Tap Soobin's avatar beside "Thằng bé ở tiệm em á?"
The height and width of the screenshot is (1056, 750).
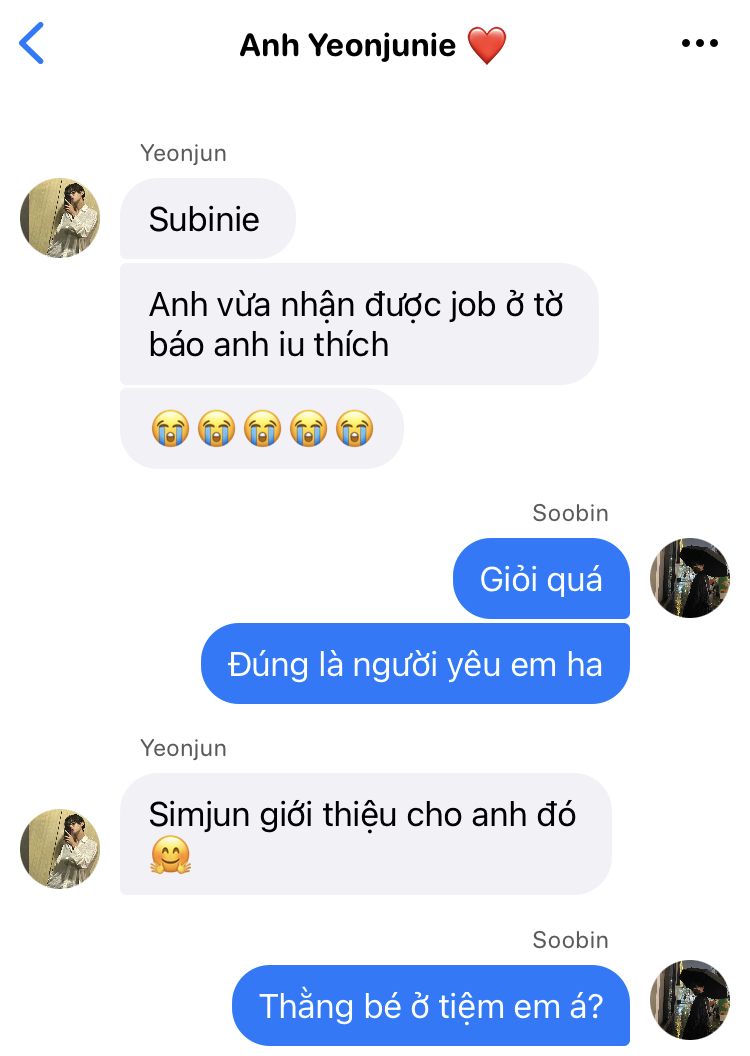click(x=689, y=1001)
